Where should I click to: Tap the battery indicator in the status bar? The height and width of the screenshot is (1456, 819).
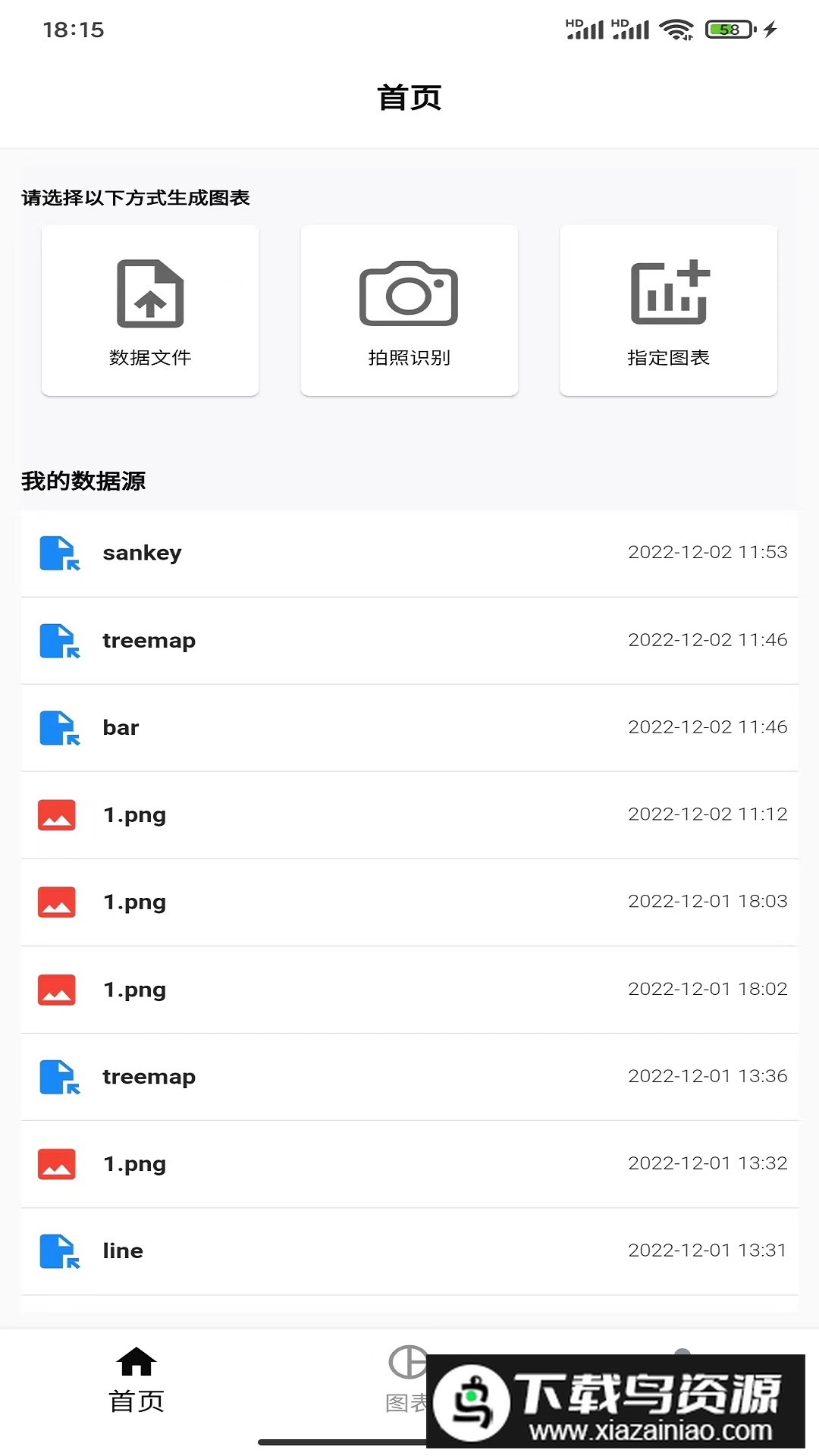click(726, 29)
